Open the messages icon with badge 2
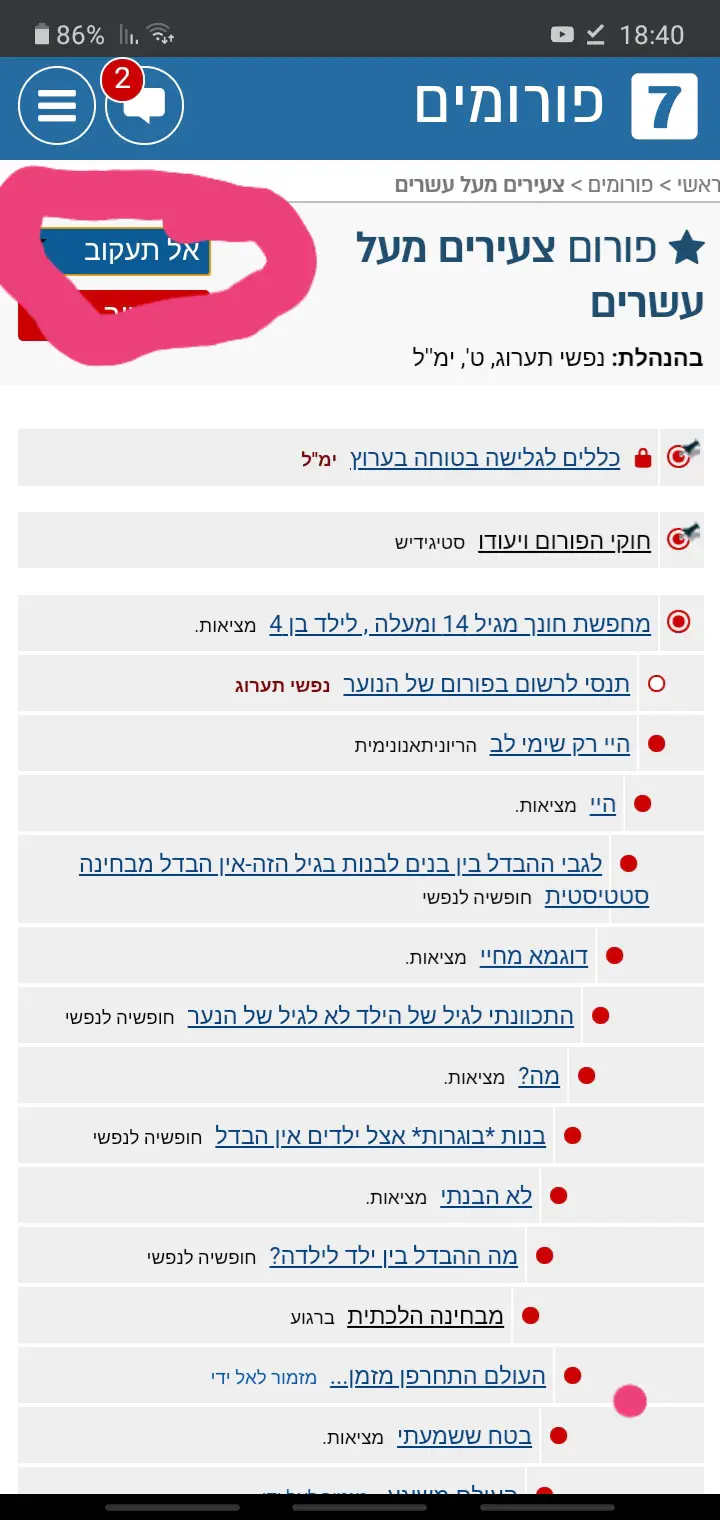Viewport: 720px width, 1520px height. pos(145,105)
